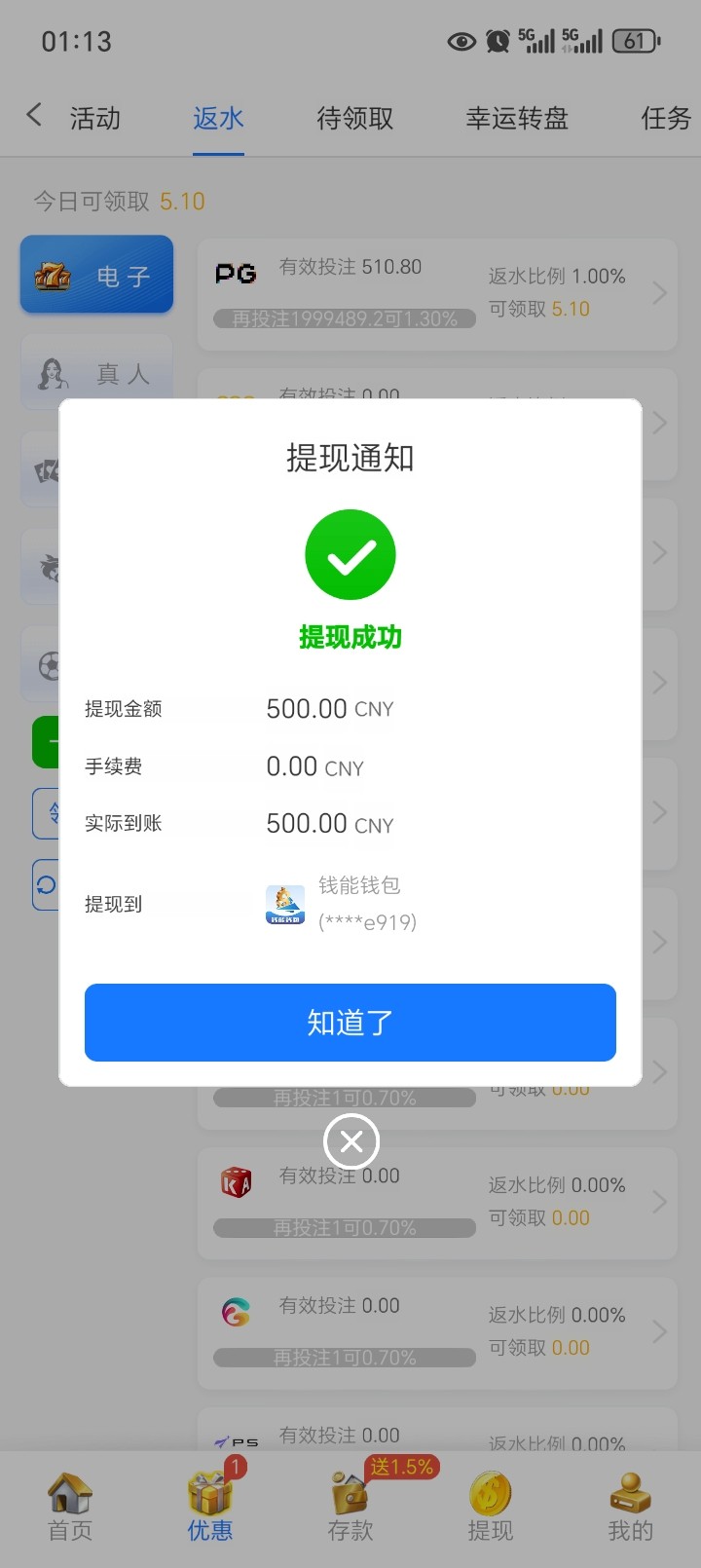The width and height of the screenshot is (701, 1568).
Task: Tap the back arrow at top left
Action: (34, 113)
